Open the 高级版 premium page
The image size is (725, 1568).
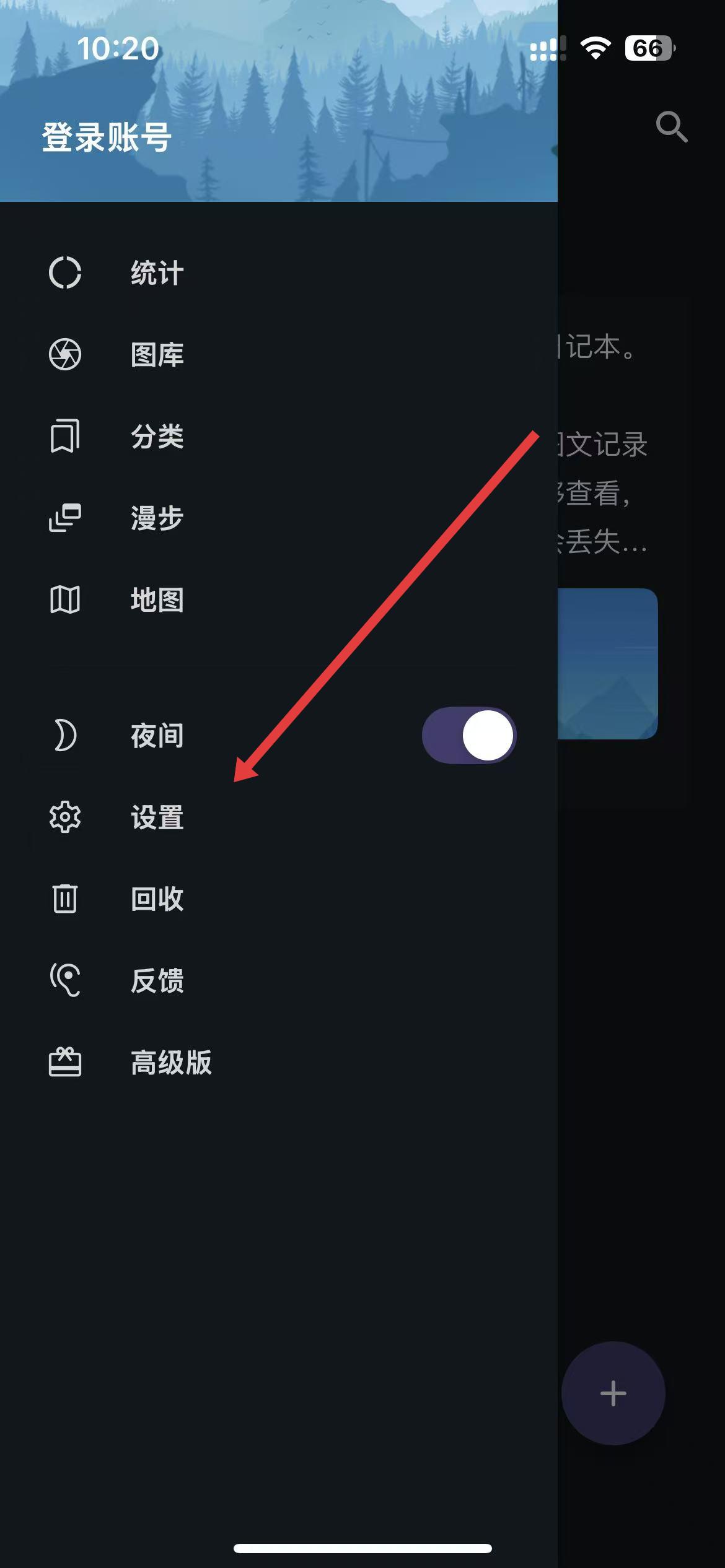coord(170,1063)
